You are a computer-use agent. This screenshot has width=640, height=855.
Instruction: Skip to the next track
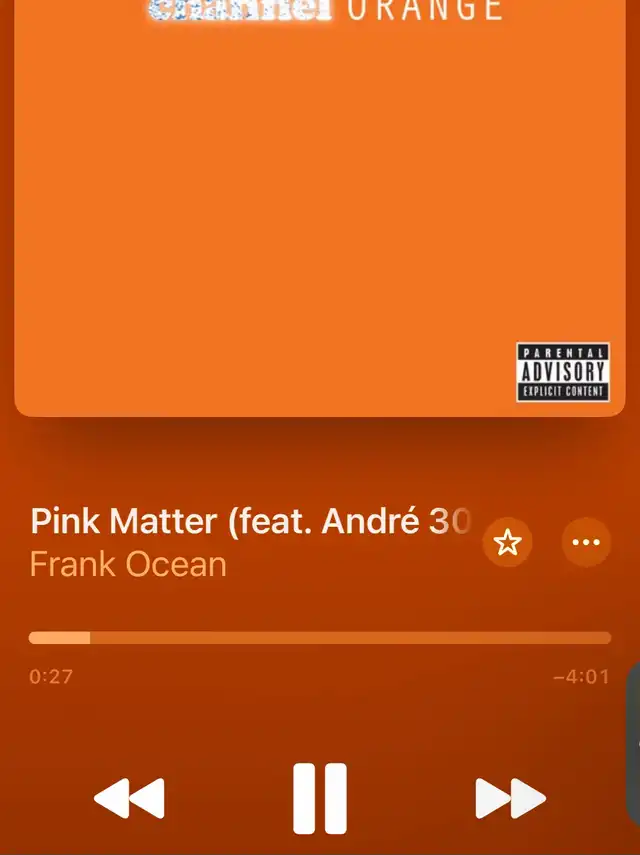pos(510,799)
